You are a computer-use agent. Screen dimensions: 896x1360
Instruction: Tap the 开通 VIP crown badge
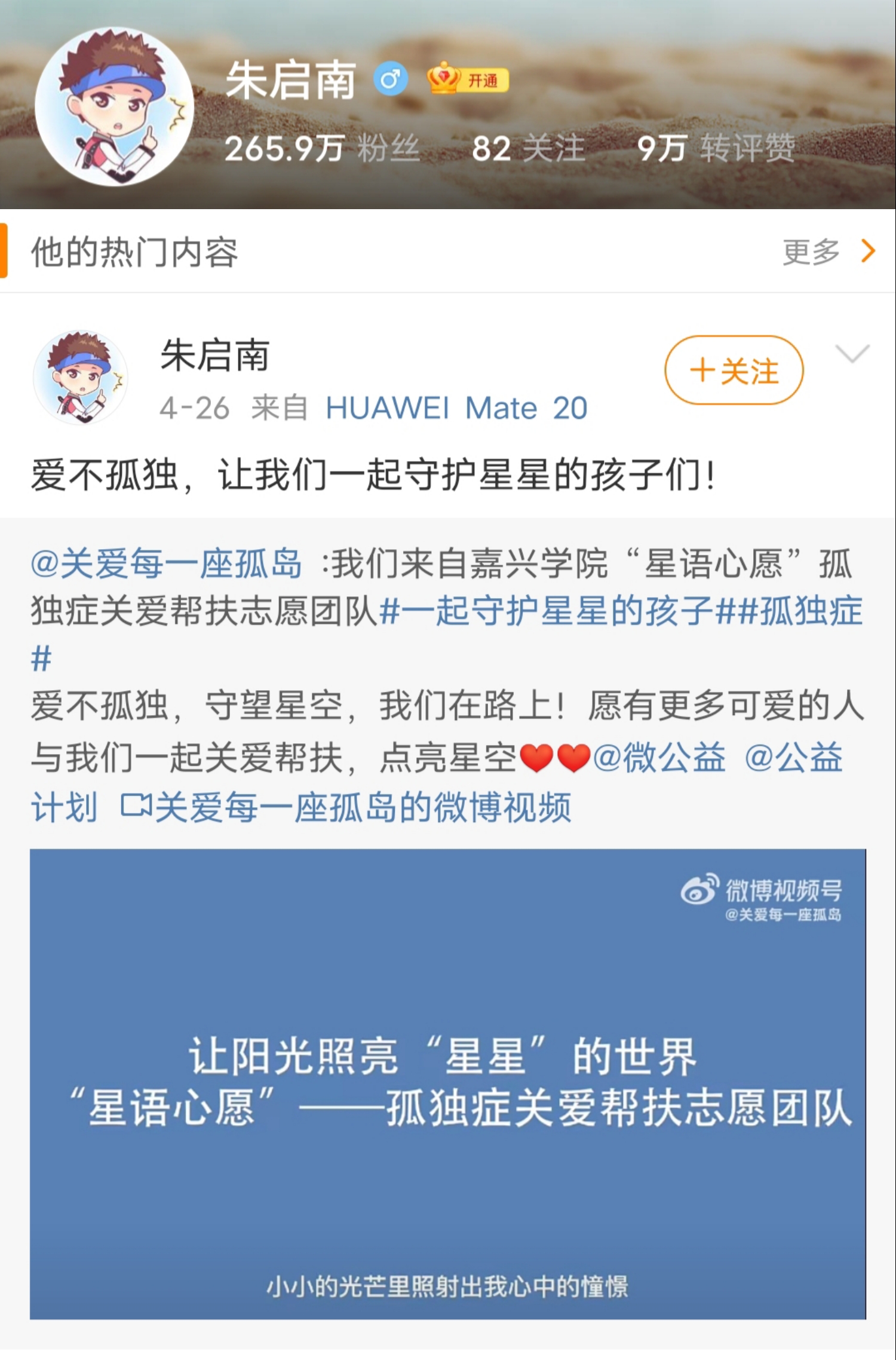pos(468,79)
